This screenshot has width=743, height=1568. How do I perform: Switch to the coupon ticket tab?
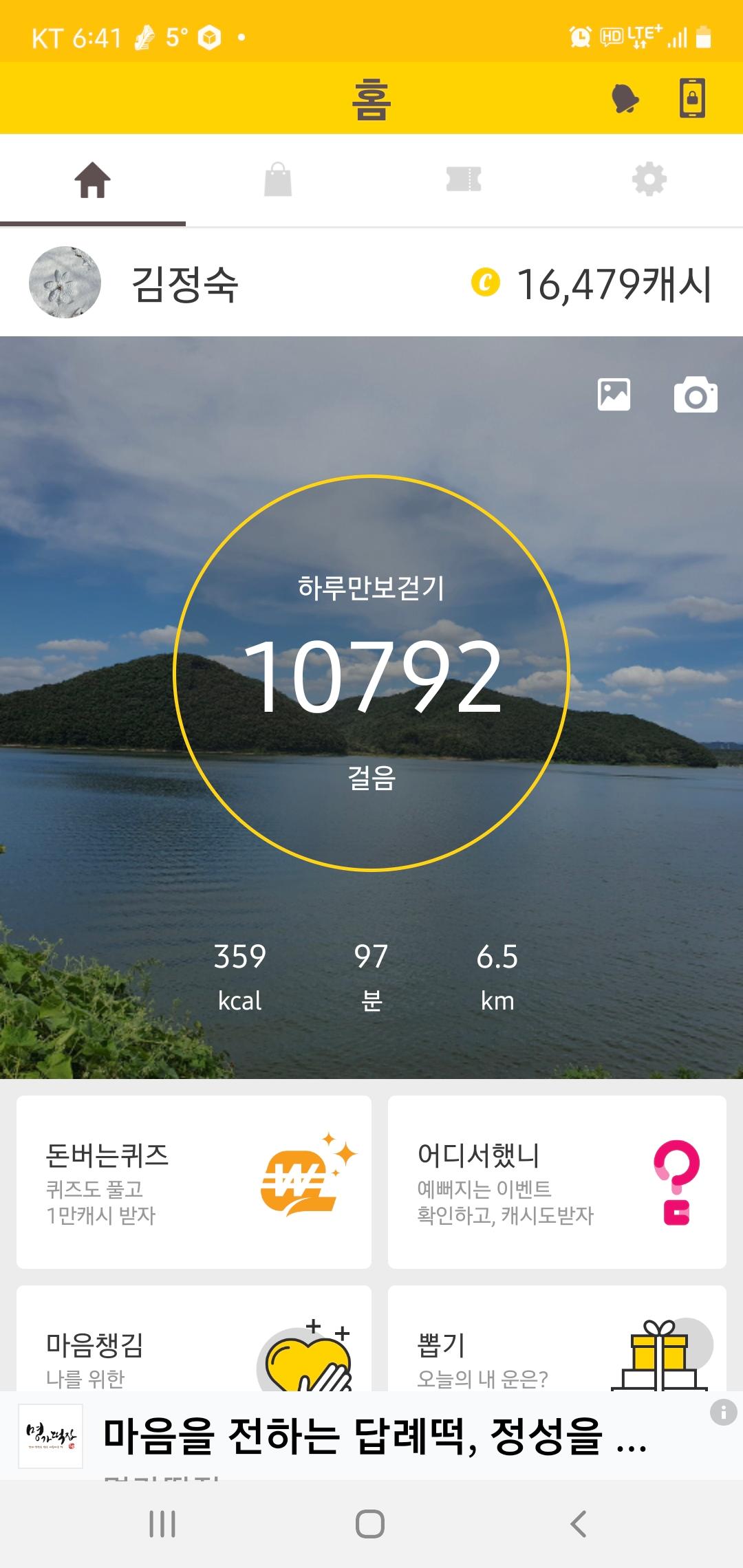pyautogui.click(x=464, y=180)
